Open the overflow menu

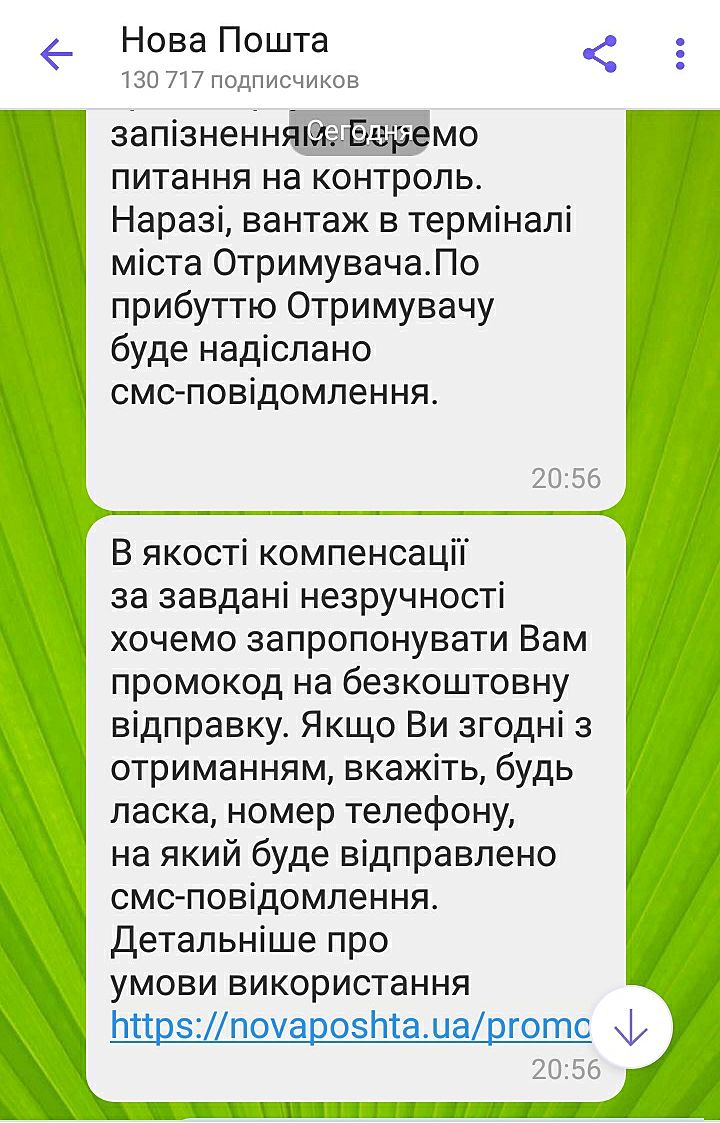coord(680,54)
